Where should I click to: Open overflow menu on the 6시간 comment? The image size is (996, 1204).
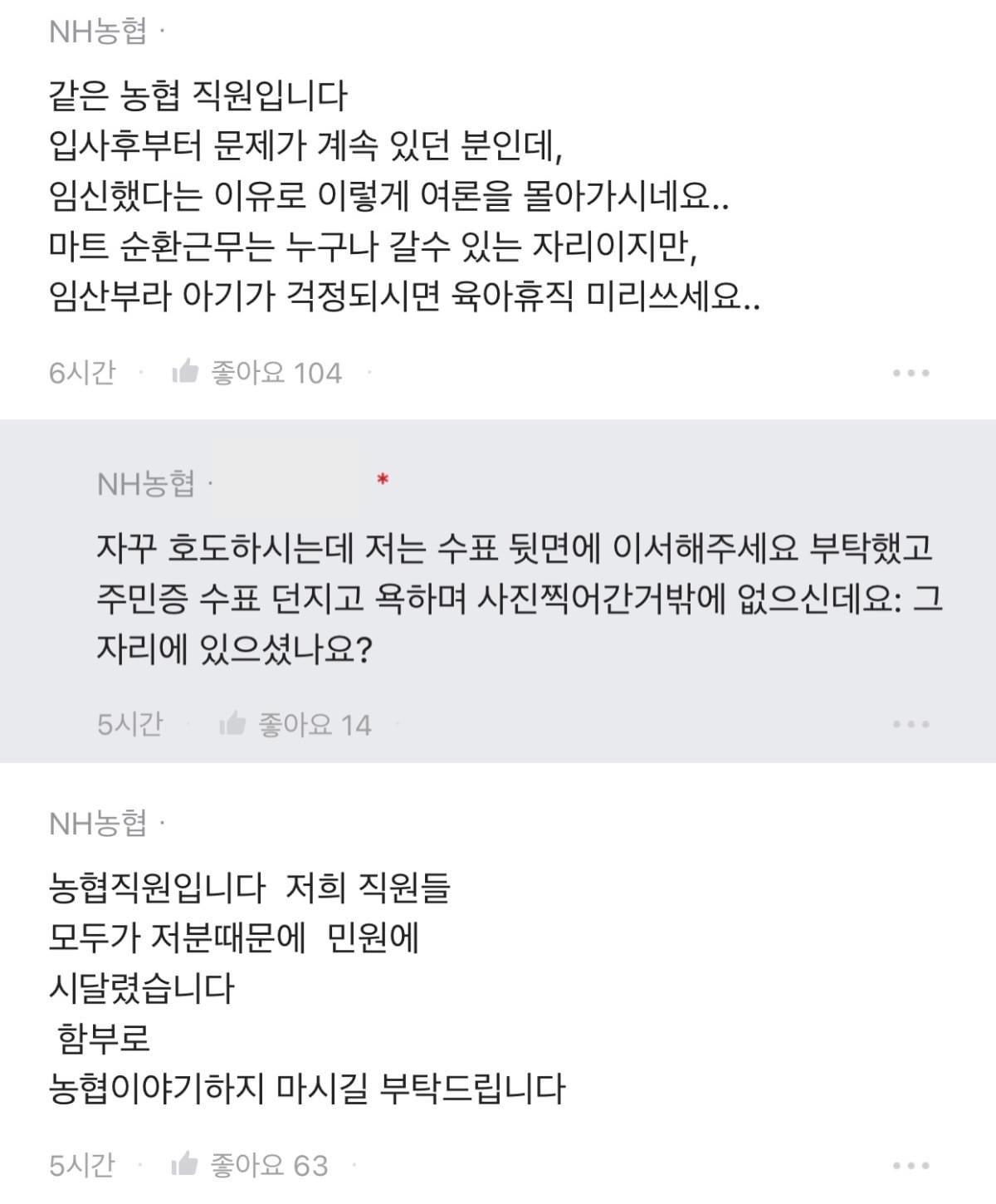tap(911, 374)
